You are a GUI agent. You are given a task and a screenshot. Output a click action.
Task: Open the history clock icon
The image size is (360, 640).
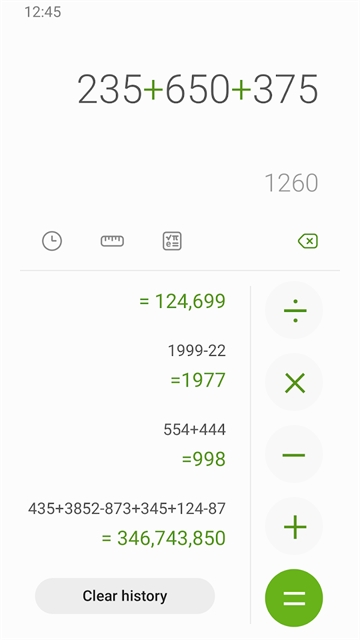52,241
